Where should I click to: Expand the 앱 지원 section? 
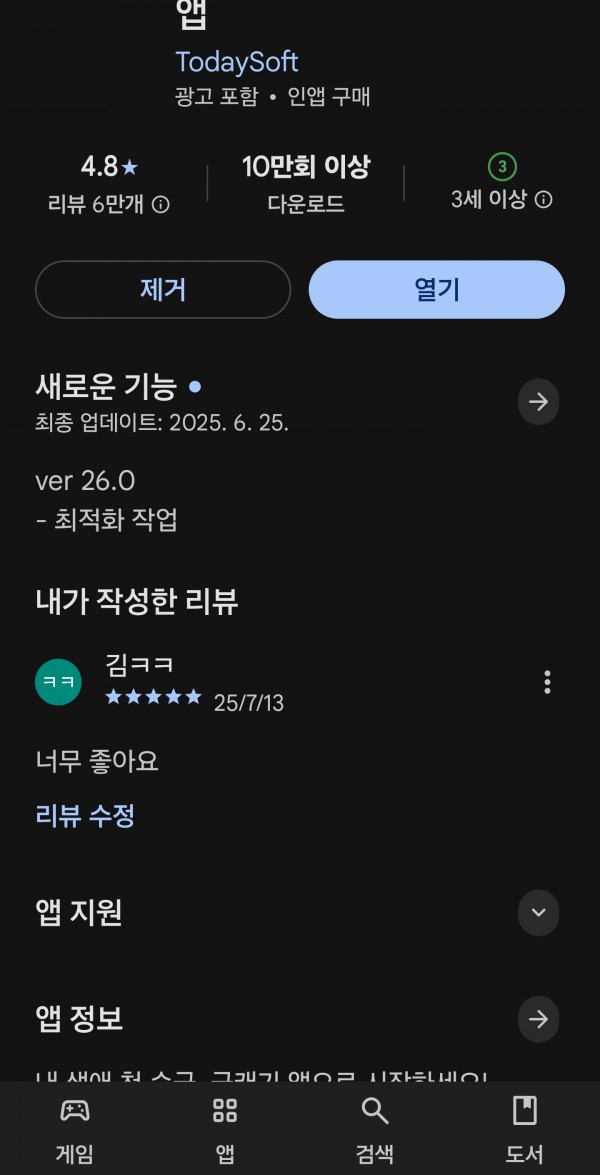tap(539, 913)
